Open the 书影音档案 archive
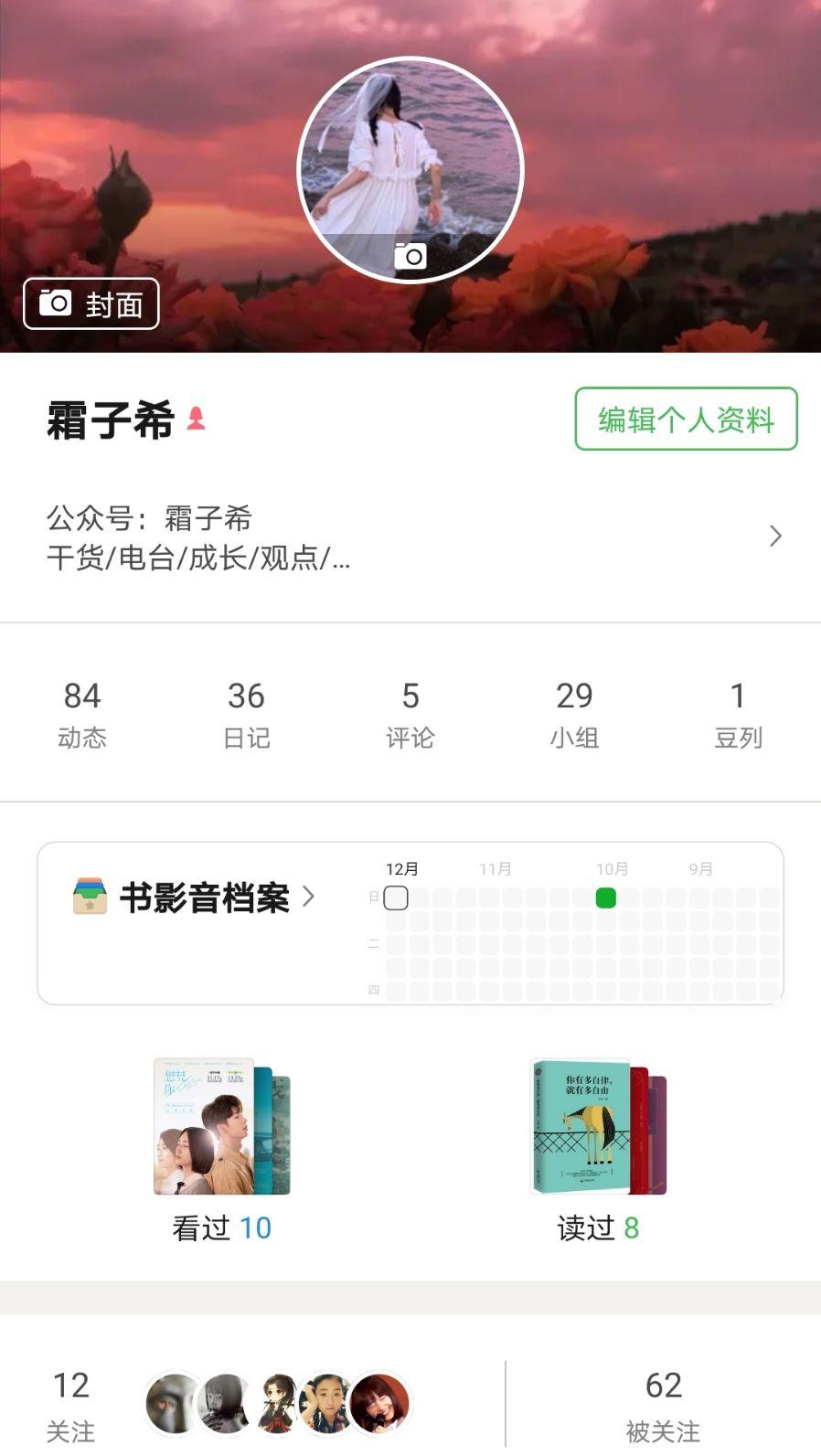Image resolution: width=821 pixels, height=1456 pixels. 203,898
